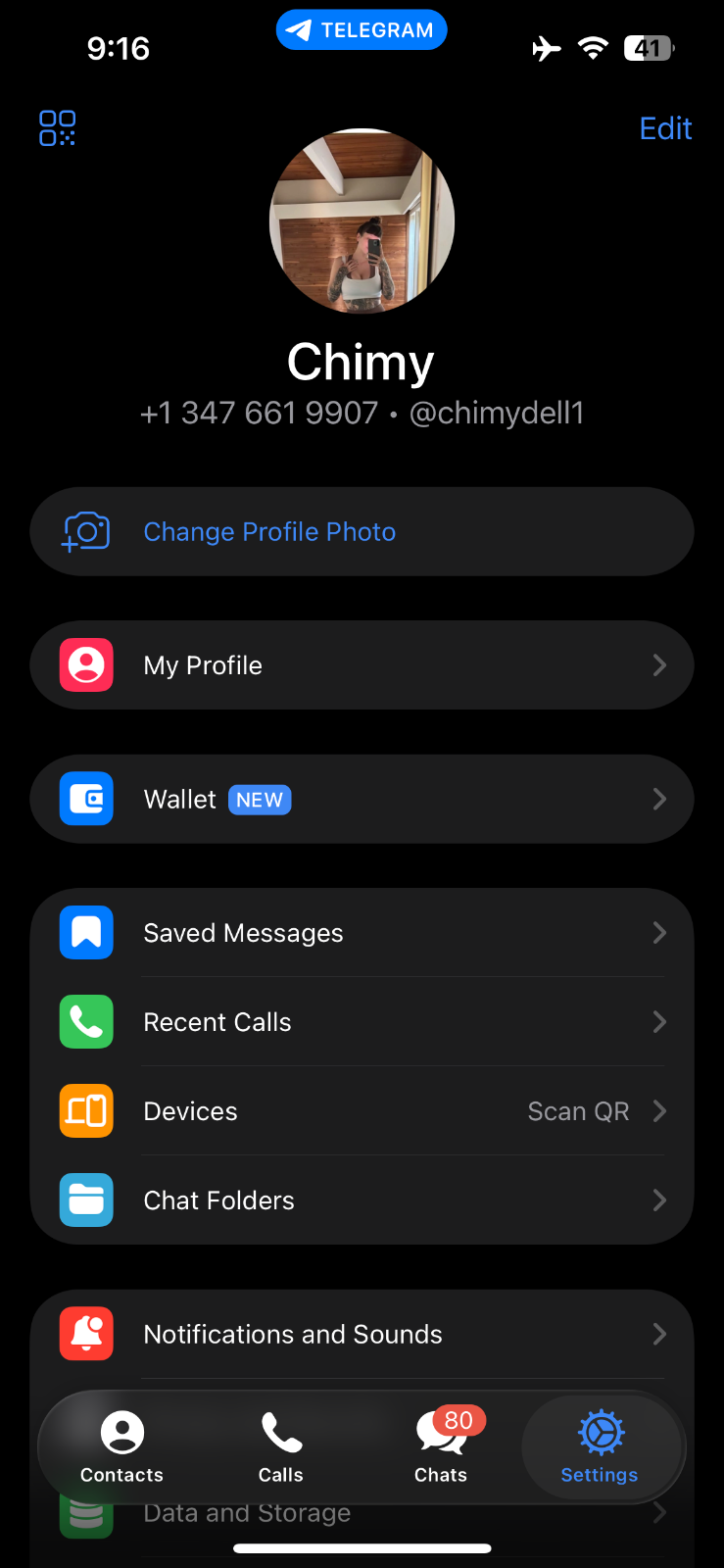Switch to the Contacts tab
Viewport: 724px width, 1568px height.
121,1446
